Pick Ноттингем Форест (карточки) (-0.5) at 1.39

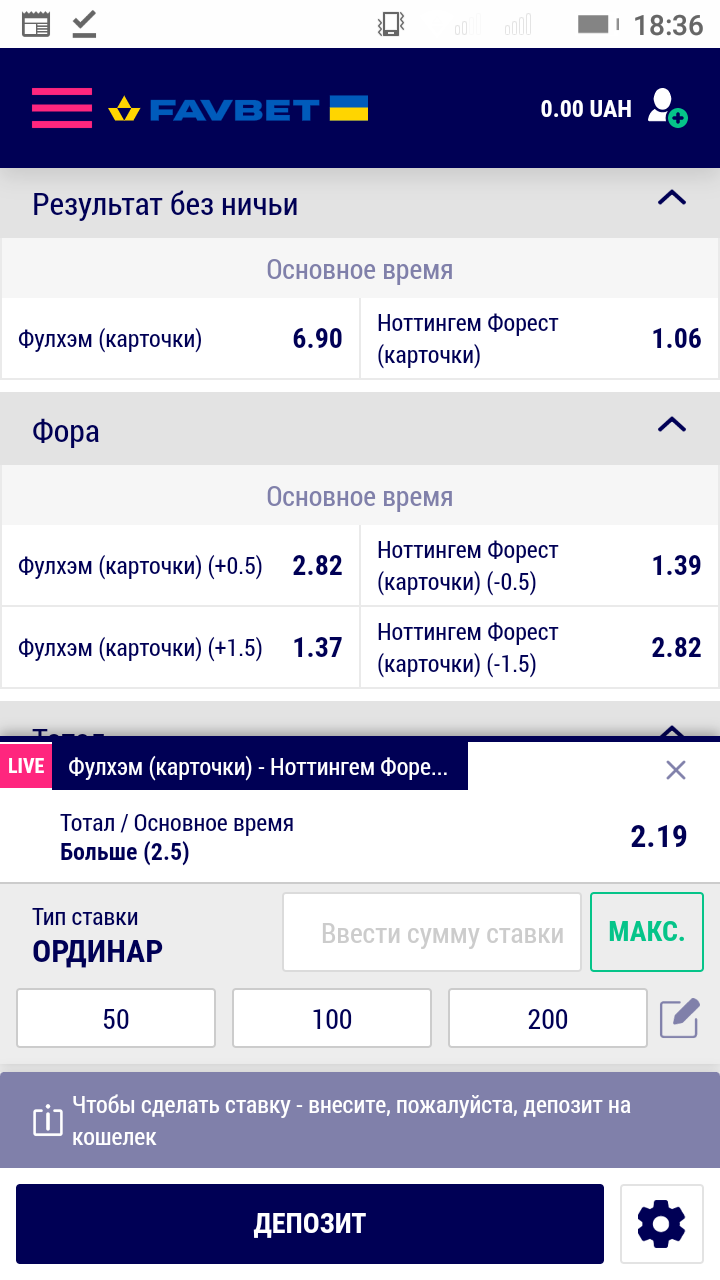tap(540, 566)
